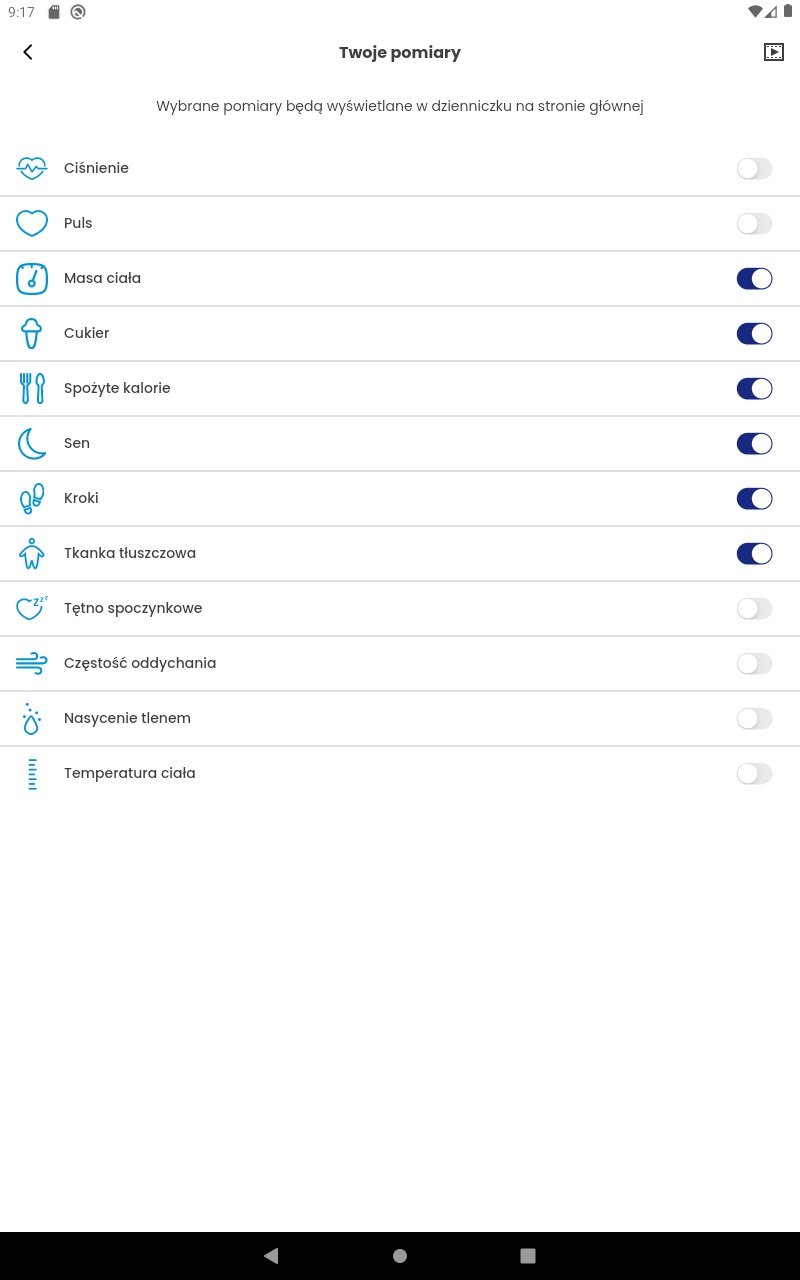Turn off Spożyte kalorie toggle
The height and width of the screenshot is (1280, 800).
tap(754, 389)
